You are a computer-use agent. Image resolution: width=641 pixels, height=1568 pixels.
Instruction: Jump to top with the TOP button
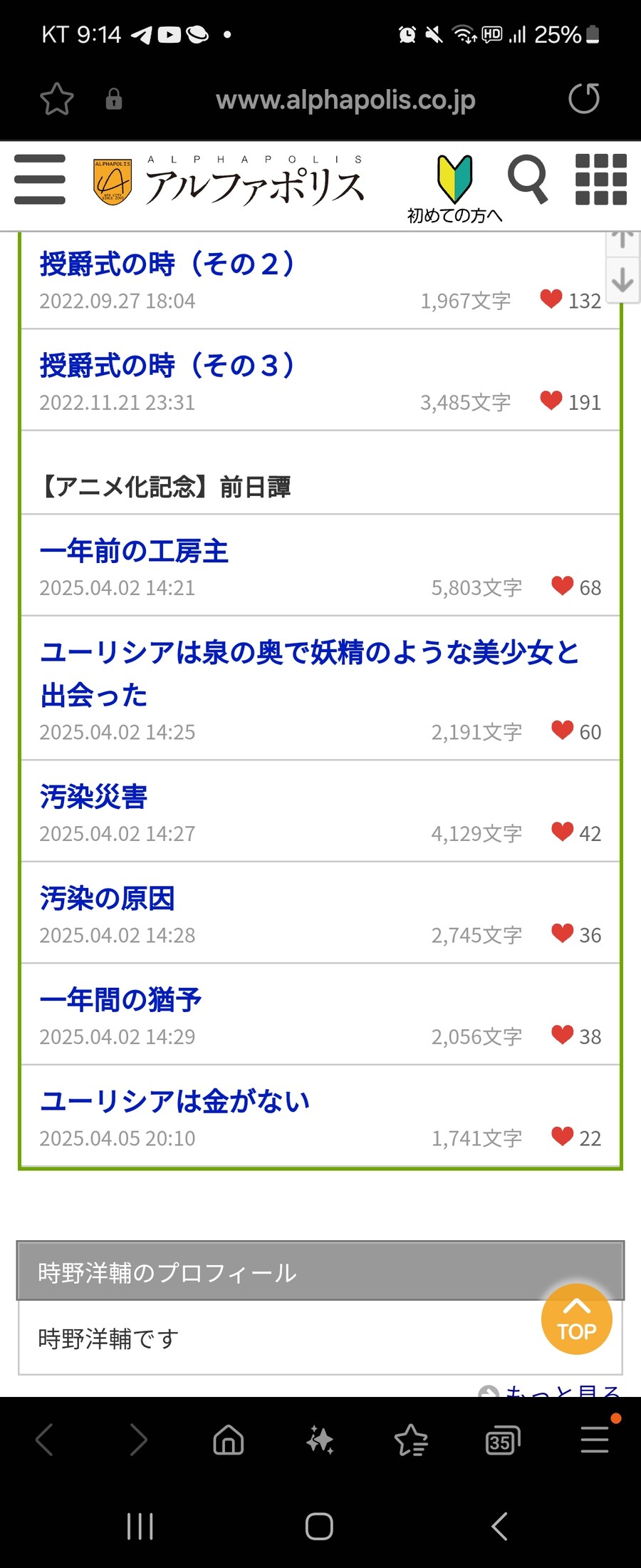tap(576, 1319)
